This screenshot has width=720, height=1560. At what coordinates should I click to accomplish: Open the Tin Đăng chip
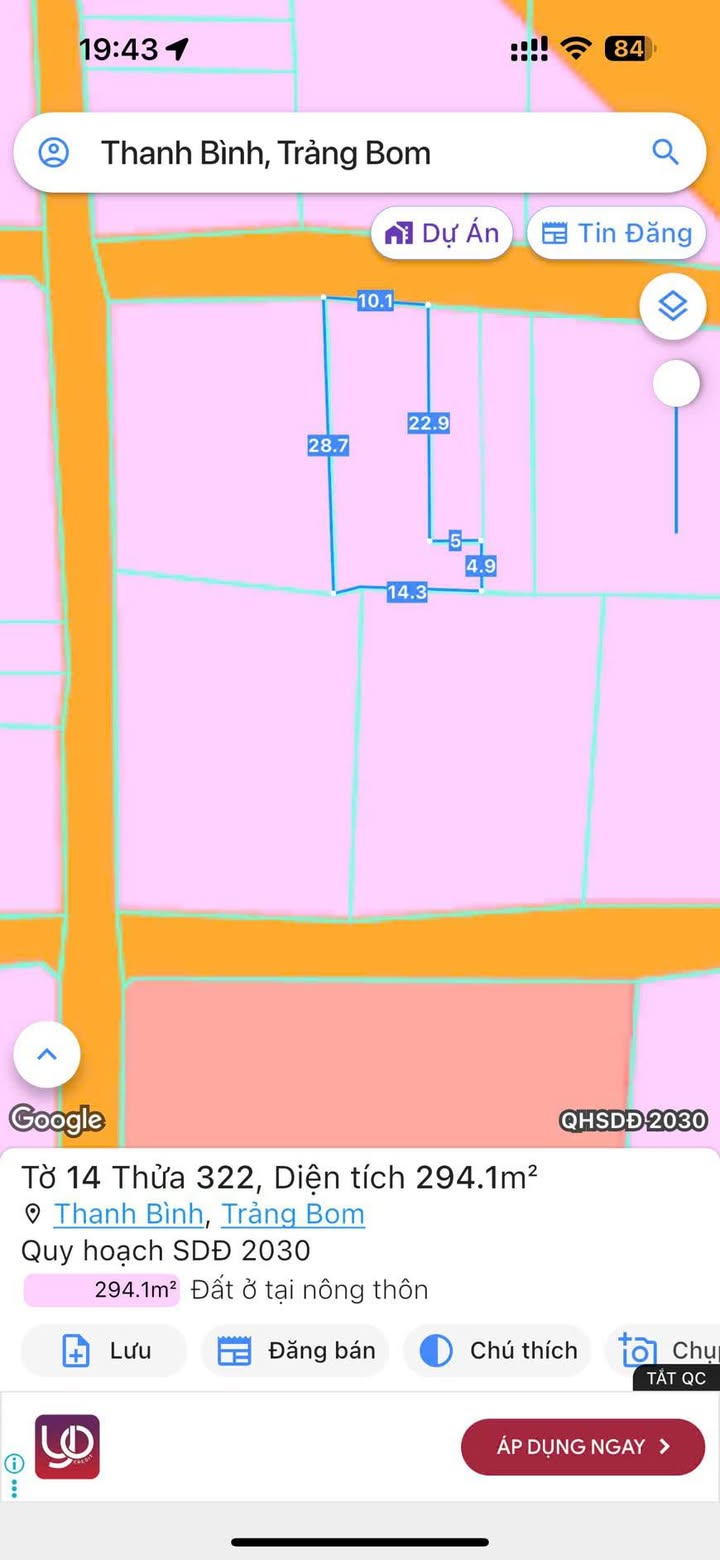tap(616, 233)
